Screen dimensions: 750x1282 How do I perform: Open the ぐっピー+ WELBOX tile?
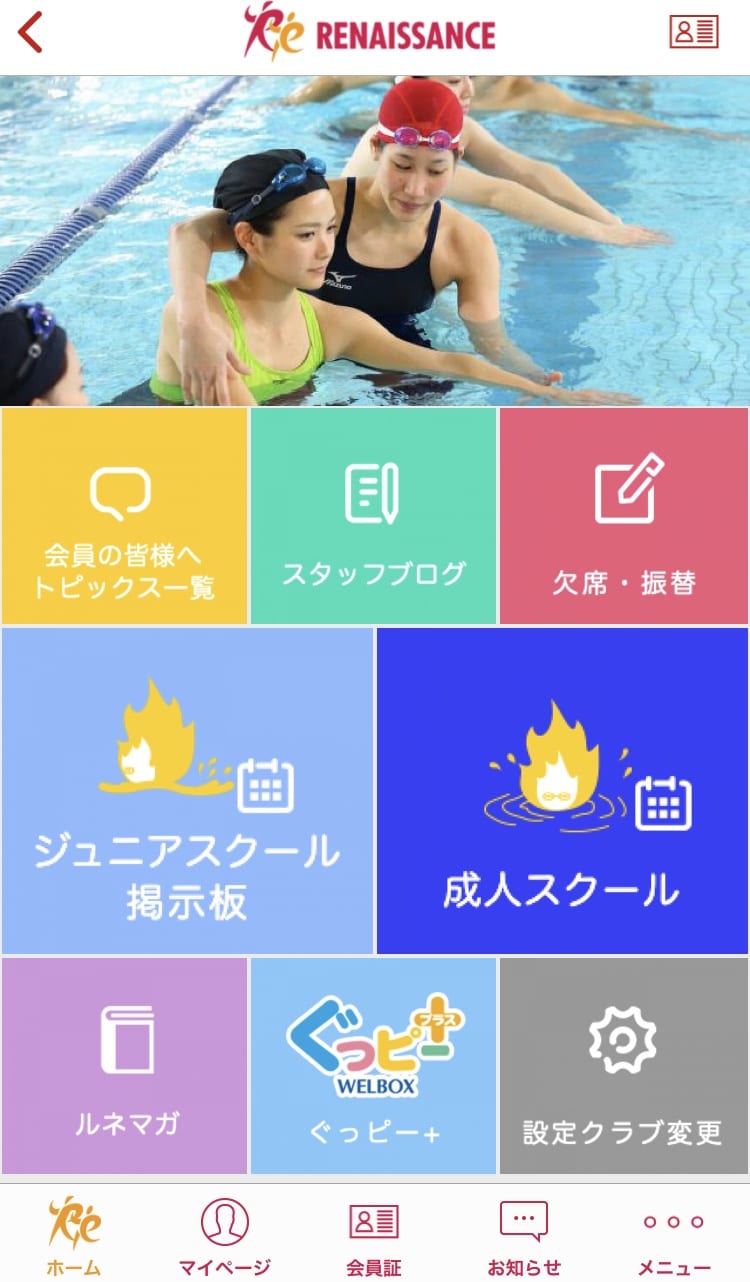pyautogui.click(x=373, y=1066)
